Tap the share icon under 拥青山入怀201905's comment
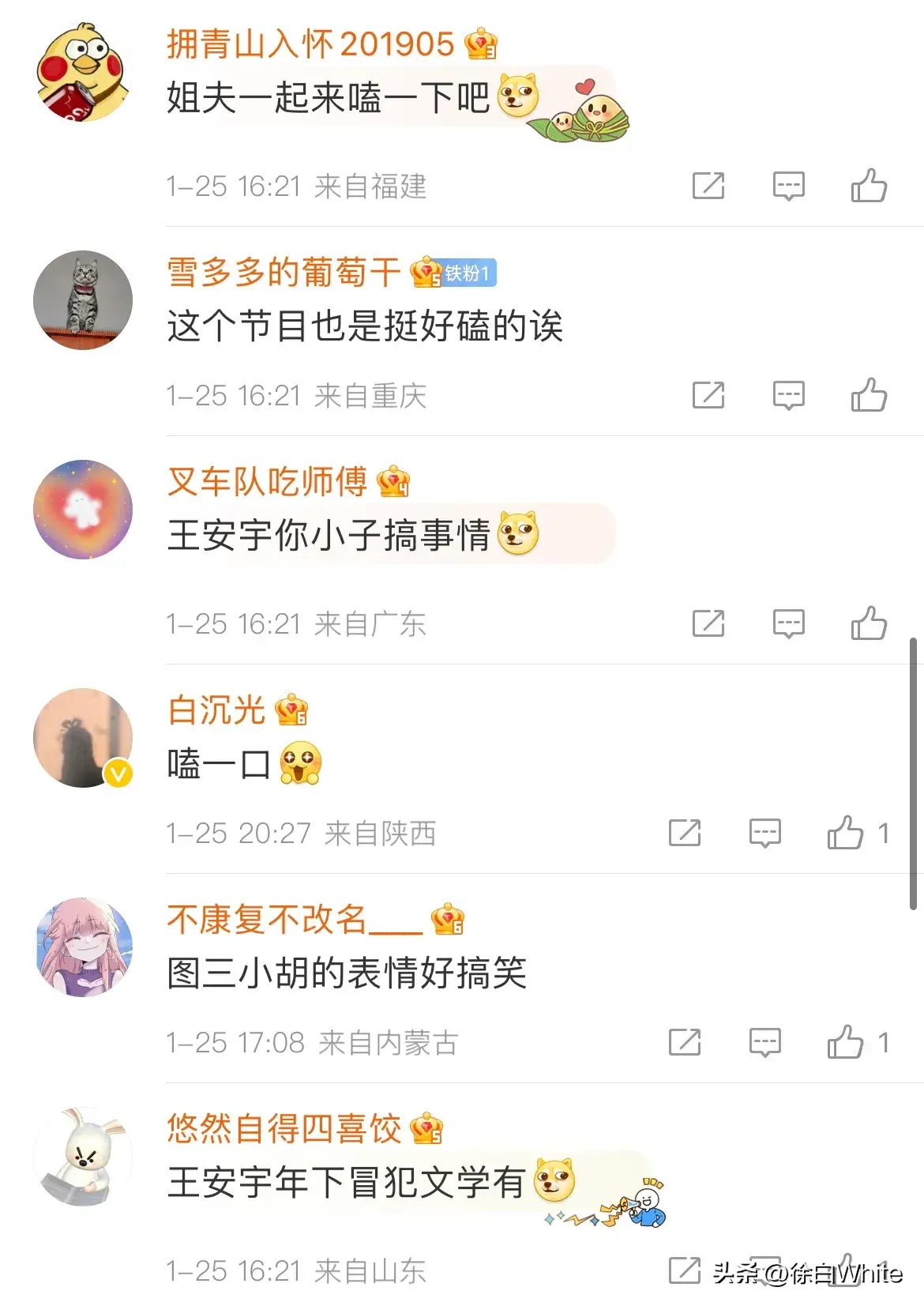The width and height of the screenshot is (924, 1306). [710, 186]
